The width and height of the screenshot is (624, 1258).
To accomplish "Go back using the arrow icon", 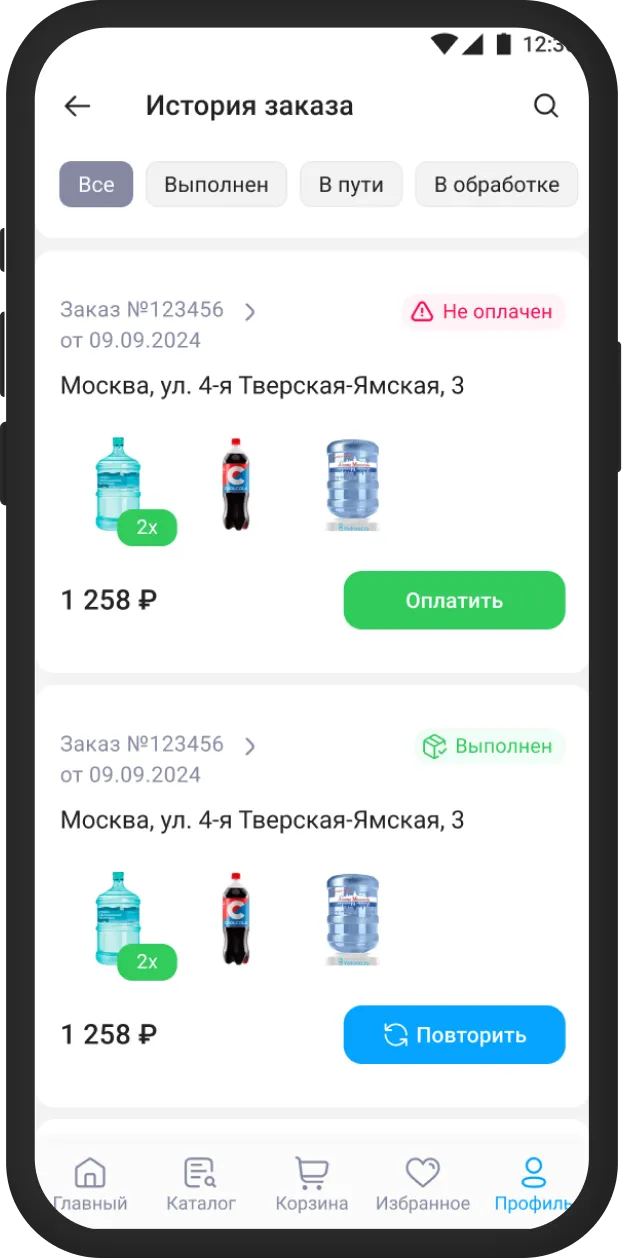I will pyautogui.click(x=77, y=106).
